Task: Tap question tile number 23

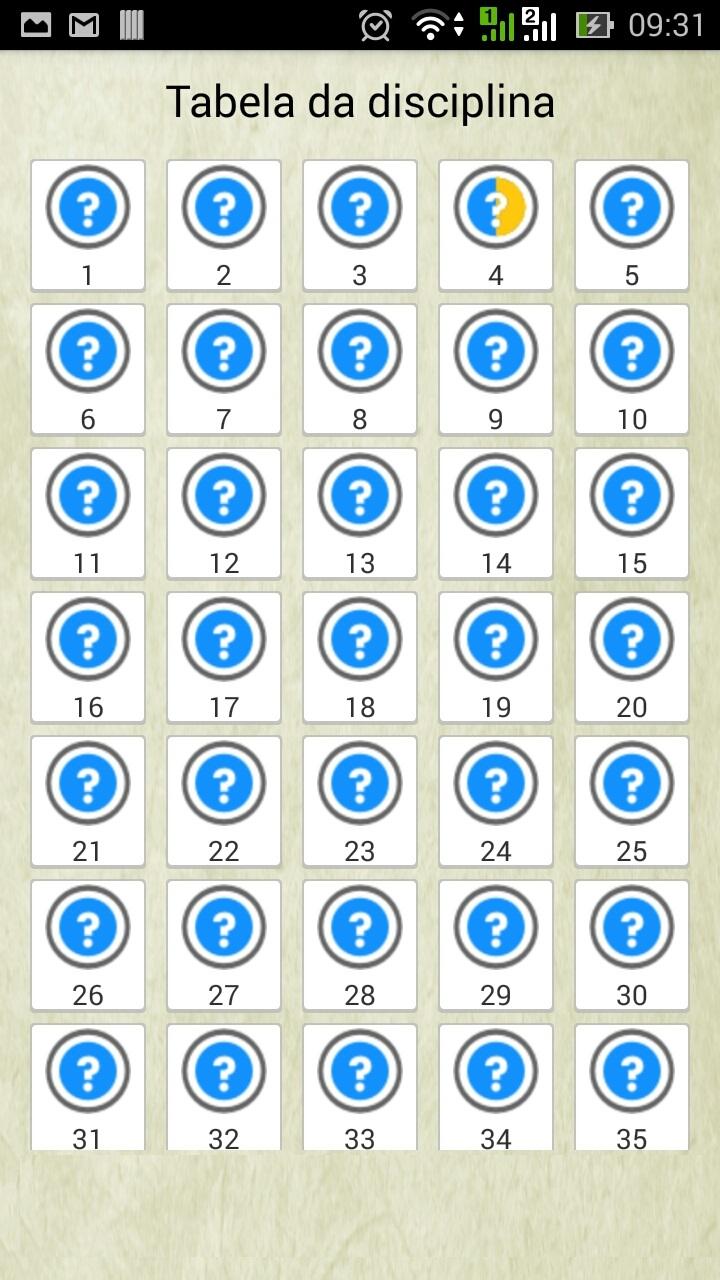Action: (x=360, y=801)
